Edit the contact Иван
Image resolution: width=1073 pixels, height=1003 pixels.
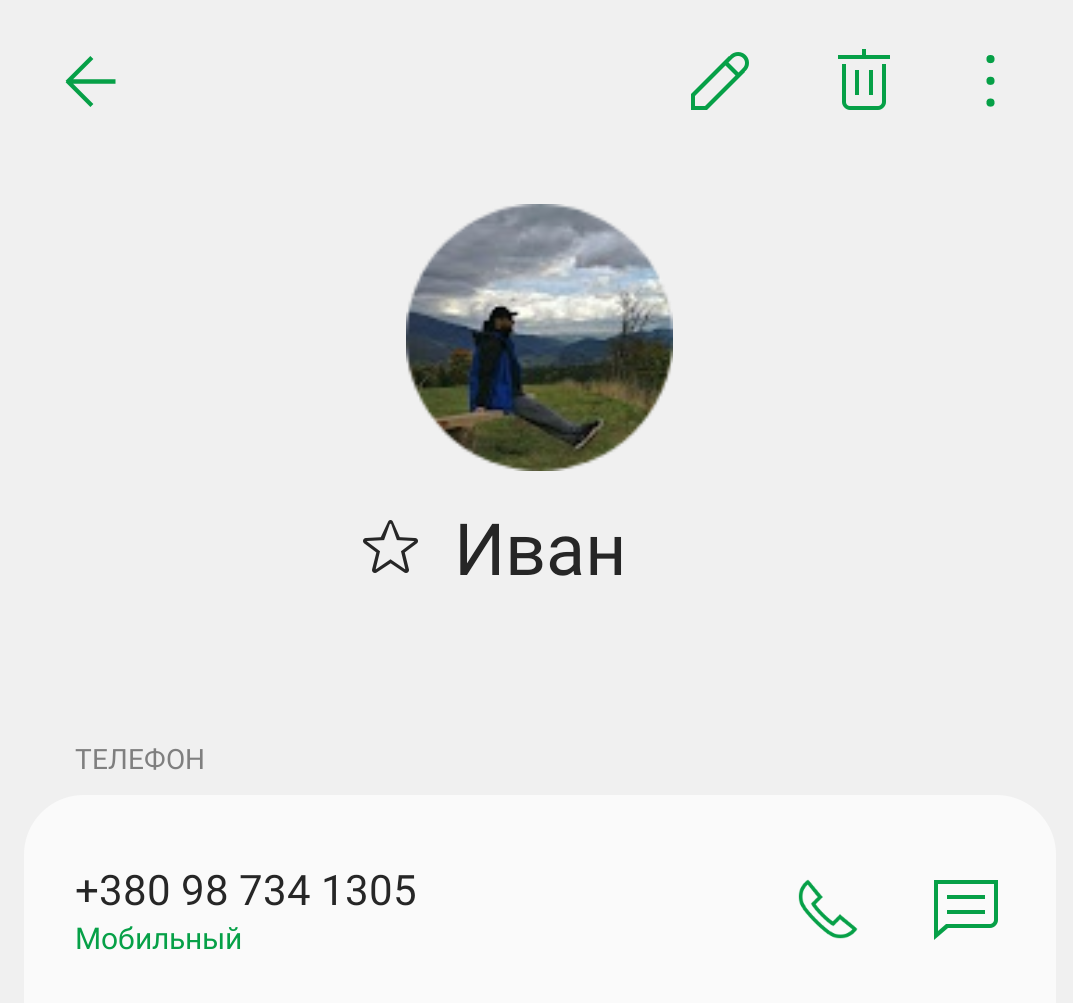coord(720,81)
